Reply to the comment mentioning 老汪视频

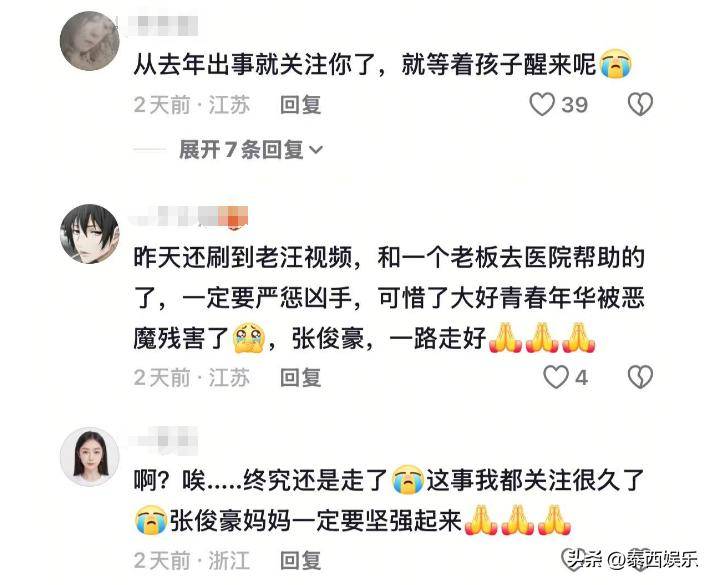(300, 378)
